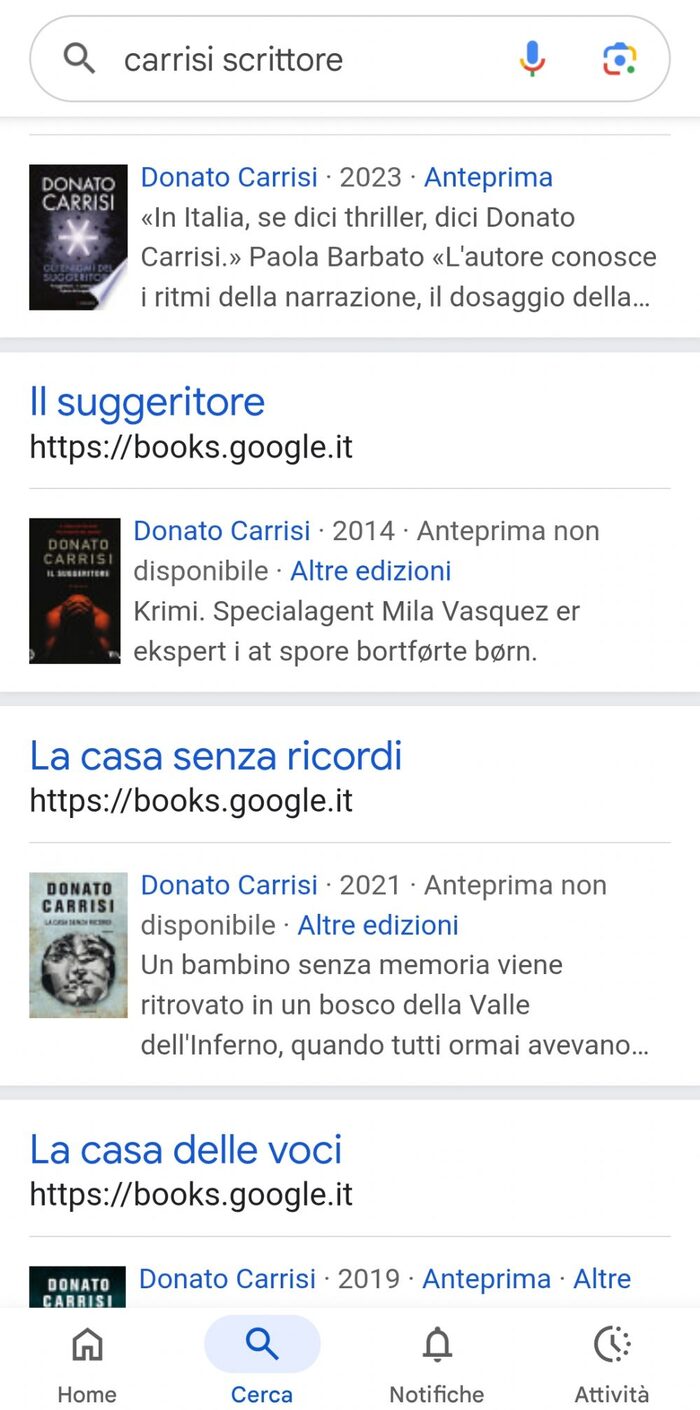Viewport: 700px width, 1410px height.
Task: Start a voice search with the microphone
Action: click(533, 59)
